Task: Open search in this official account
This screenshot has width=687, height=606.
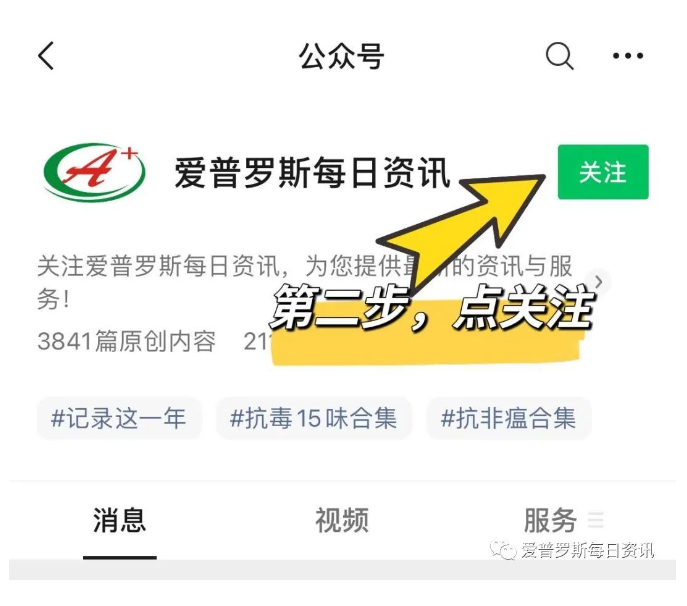Action: 560,56
